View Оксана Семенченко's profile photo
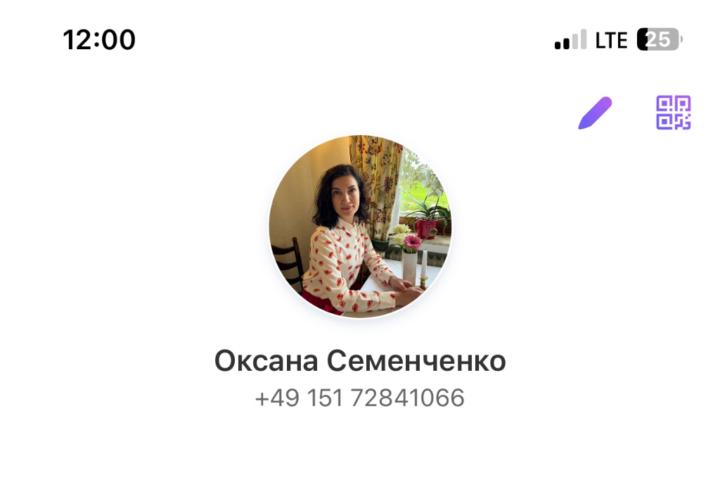The image size is (720, 482). [x=360, y=226]
